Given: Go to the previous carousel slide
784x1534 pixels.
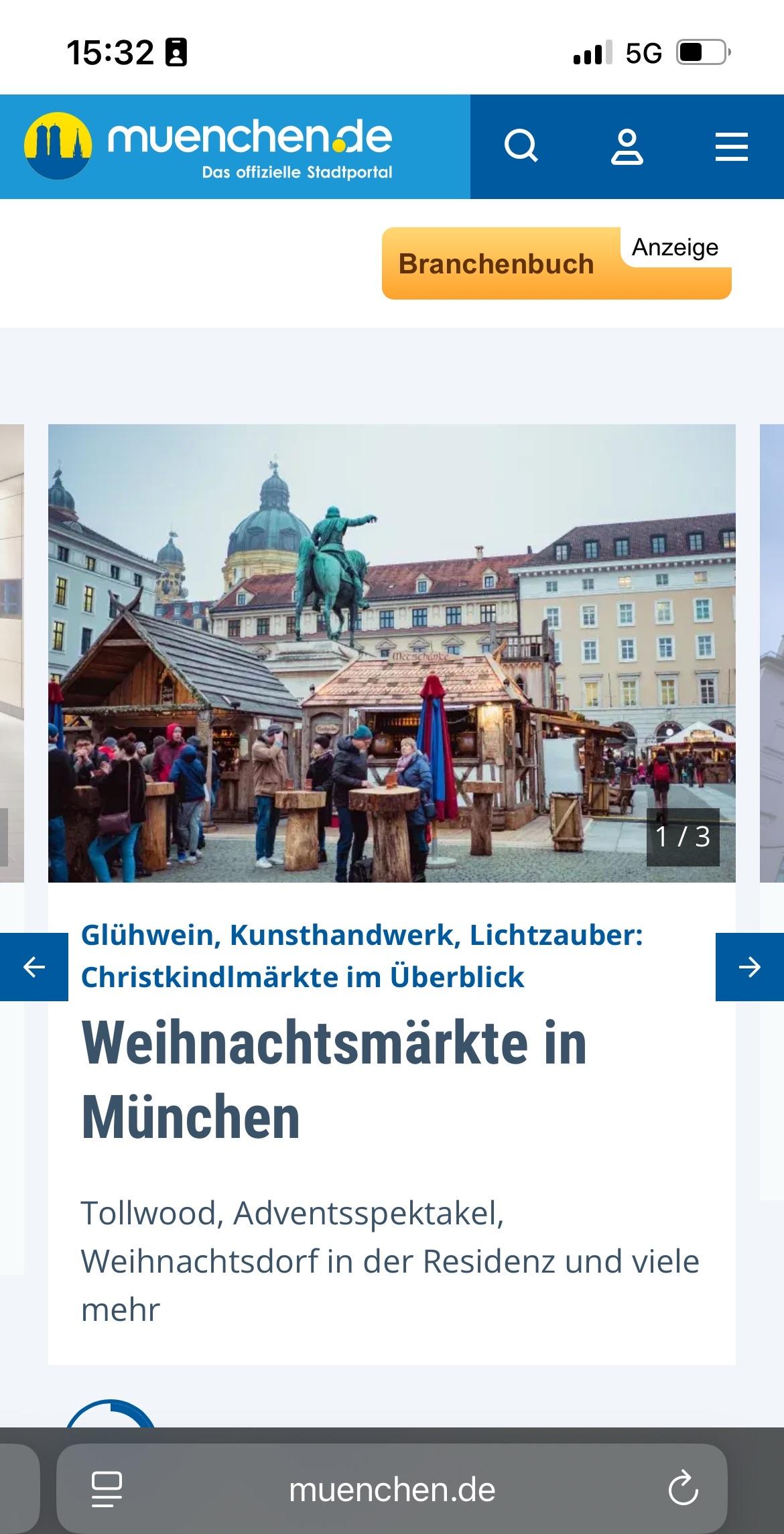Looking at the screenshot, I should pyautogui.click(x=34, y=966).
